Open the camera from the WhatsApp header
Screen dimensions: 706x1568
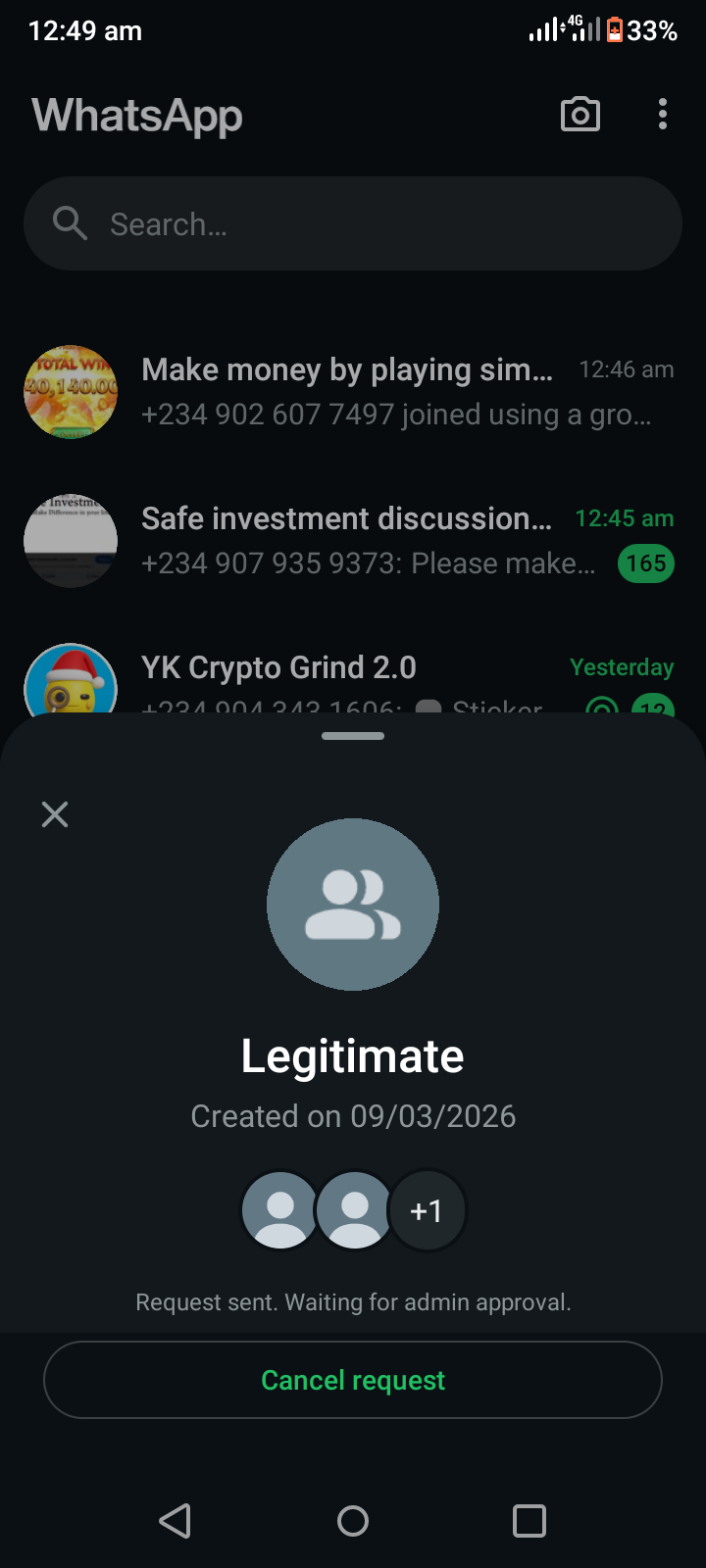point(580,115)
